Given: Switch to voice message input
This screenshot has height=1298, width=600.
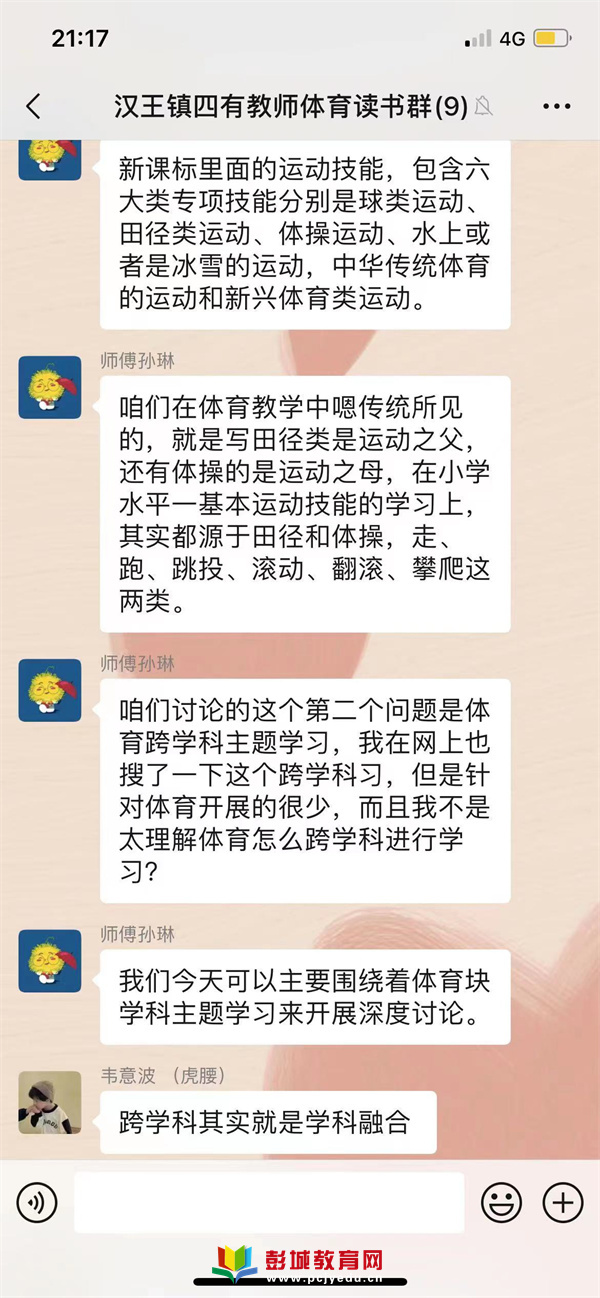Looking at the screenshot, I should 37,1202.
